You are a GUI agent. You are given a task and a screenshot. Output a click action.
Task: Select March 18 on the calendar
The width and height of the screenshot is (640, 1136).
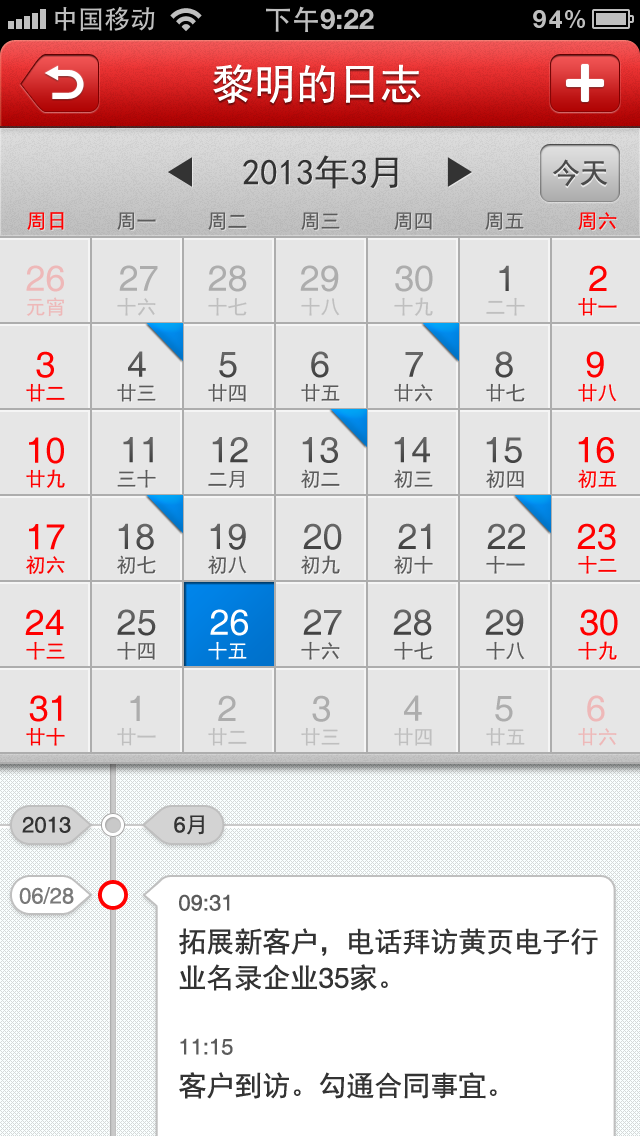pos(137,538)
